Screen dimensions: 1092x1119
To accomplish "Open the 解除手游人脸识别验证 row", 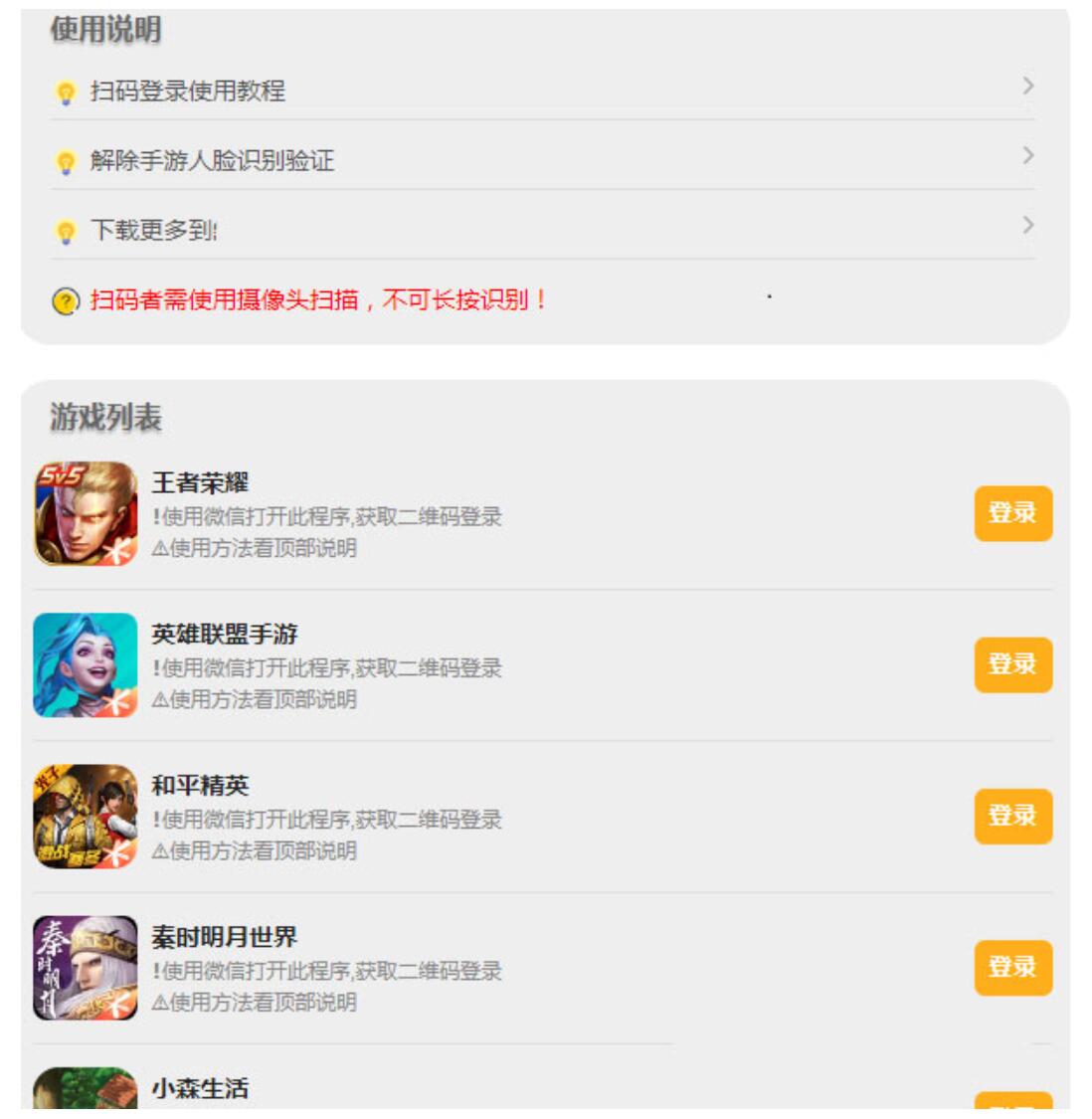I will click(212, 161).
